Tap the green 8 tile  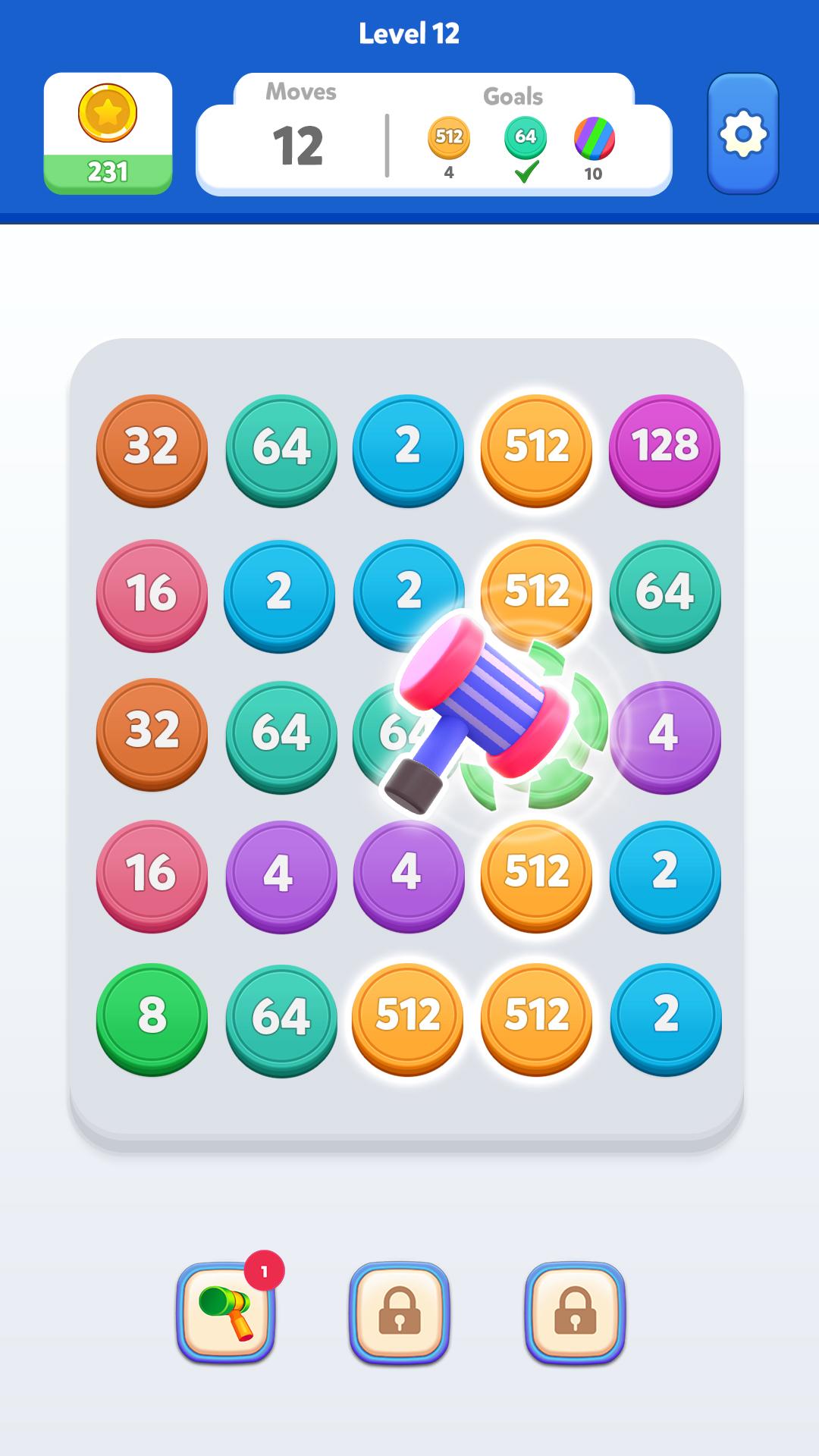[152, 1018]
